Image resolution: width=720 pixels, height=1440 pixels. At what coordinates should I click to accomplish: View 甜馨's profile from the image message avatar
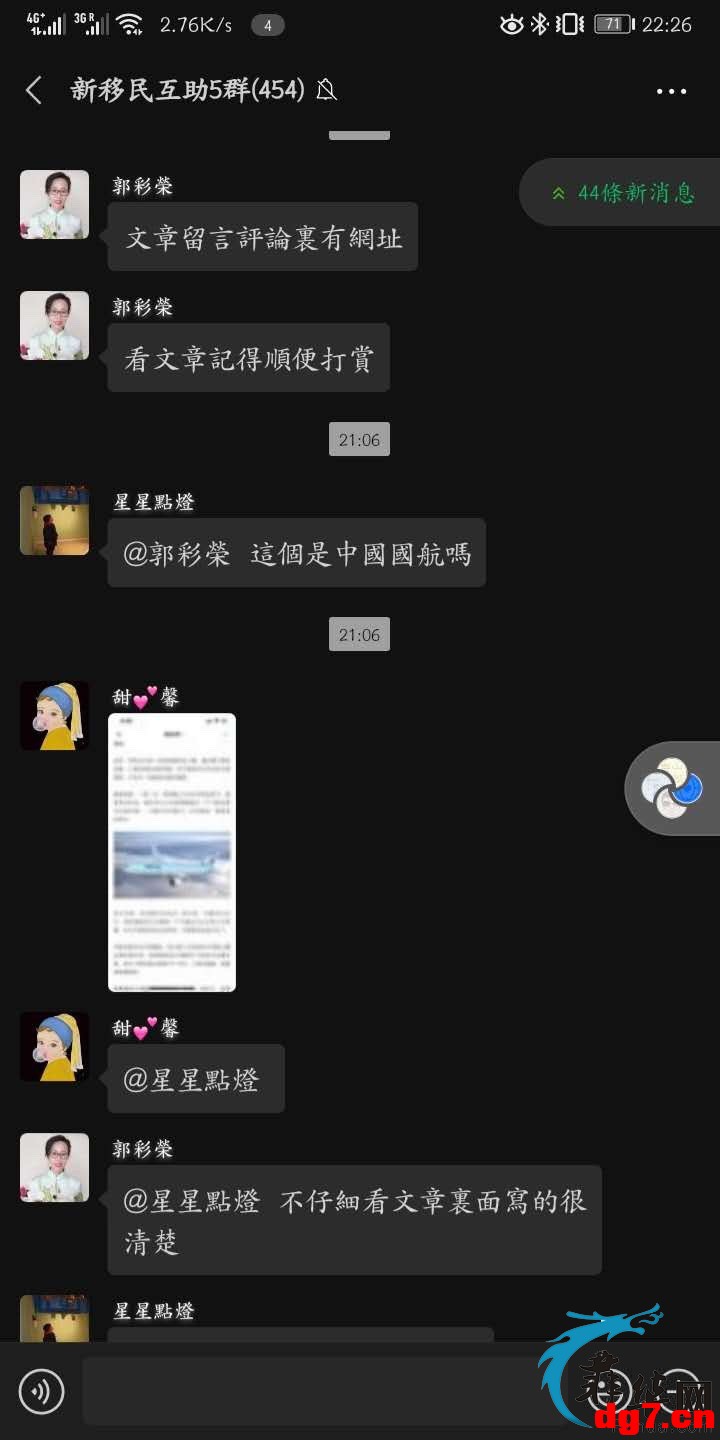point(54,716)
